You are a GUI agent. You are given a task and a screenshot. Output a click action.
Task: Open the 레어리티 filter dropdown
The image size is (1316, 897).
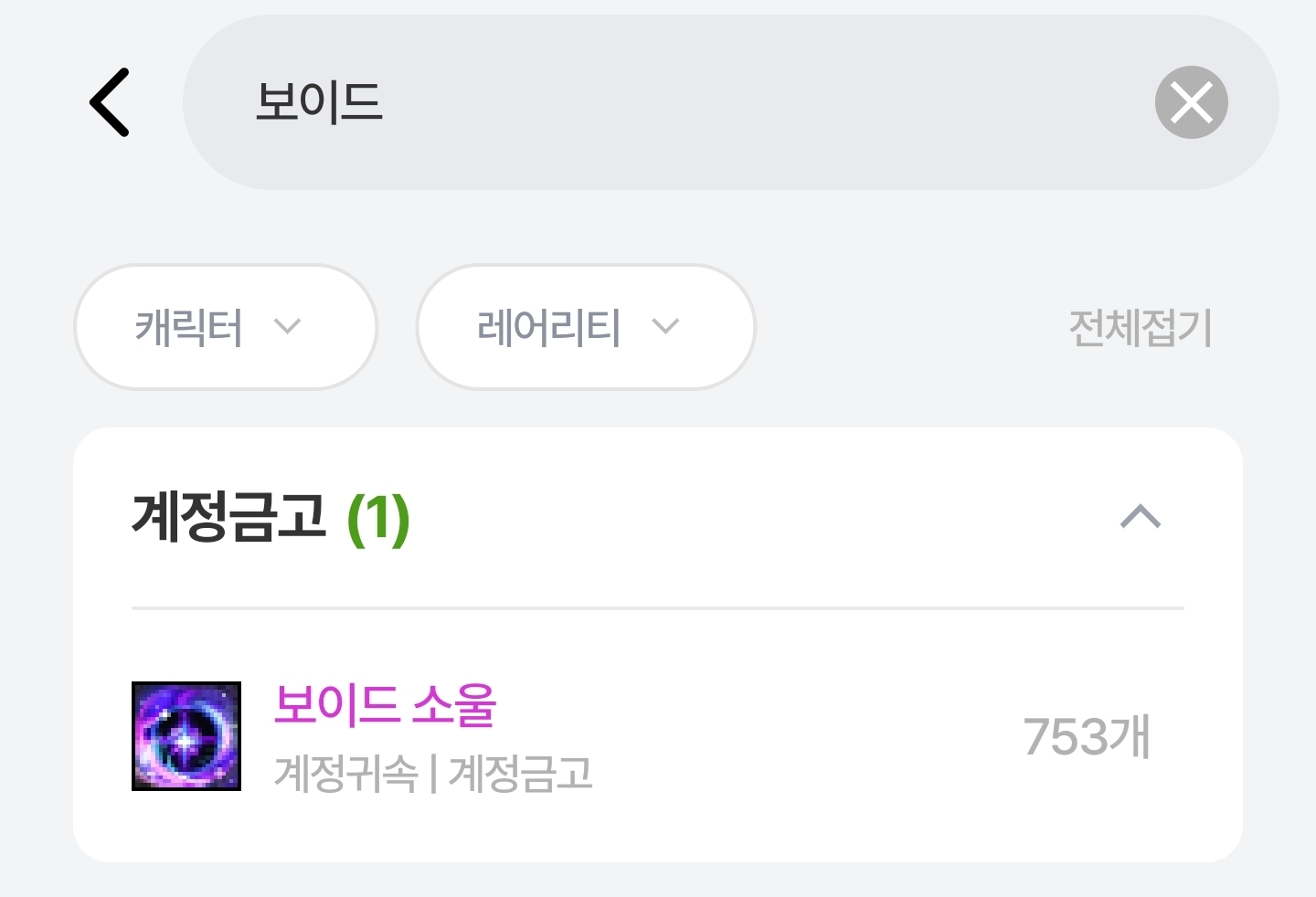[585, 327]
